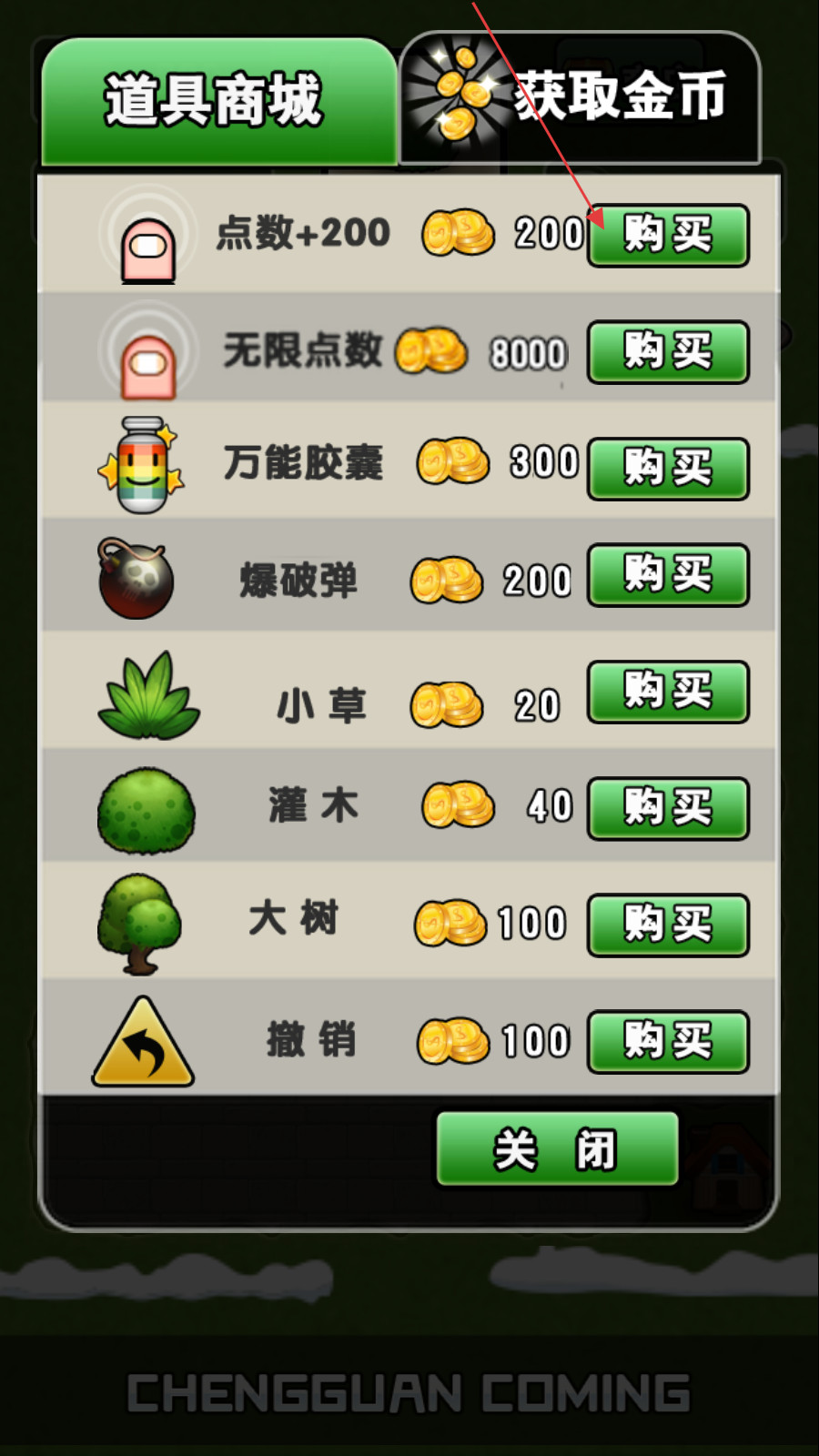This screenshot has height=1456, width=819.
Task: Purchase the 爆破弹 bomb
Action: click(x=668, y=575)
